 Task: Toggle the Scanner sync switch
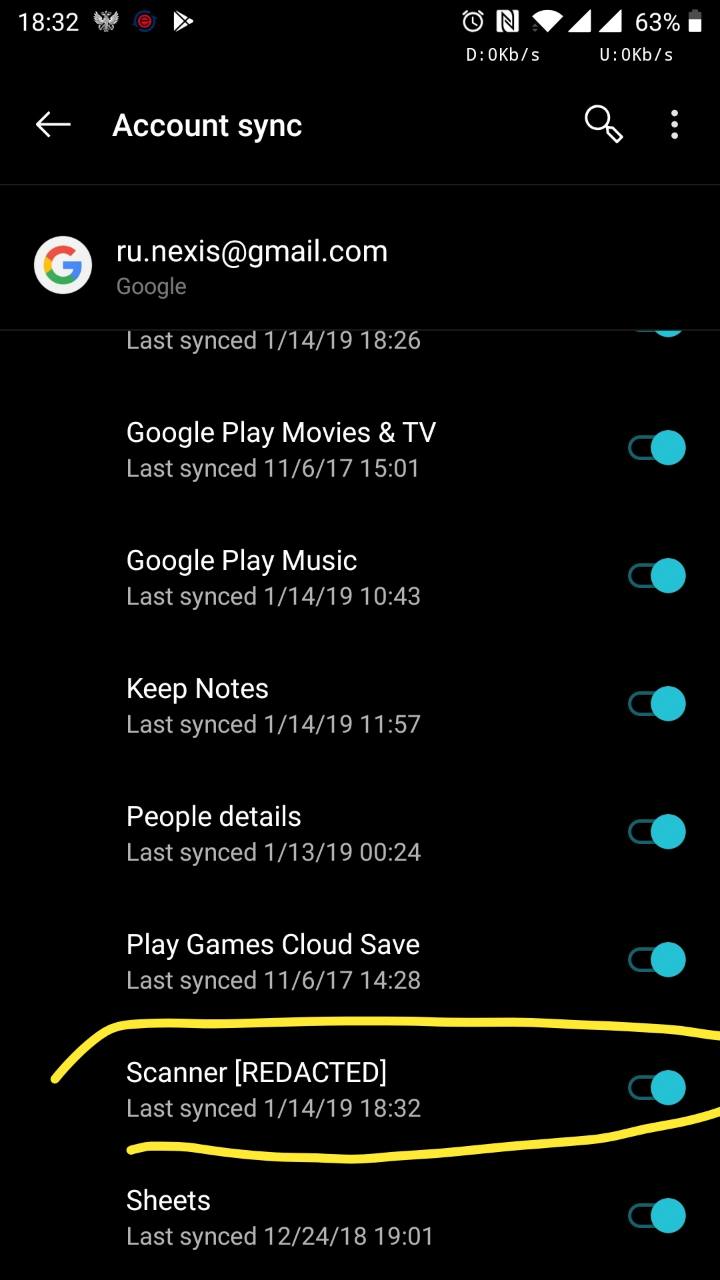[x=657, y=1088]
